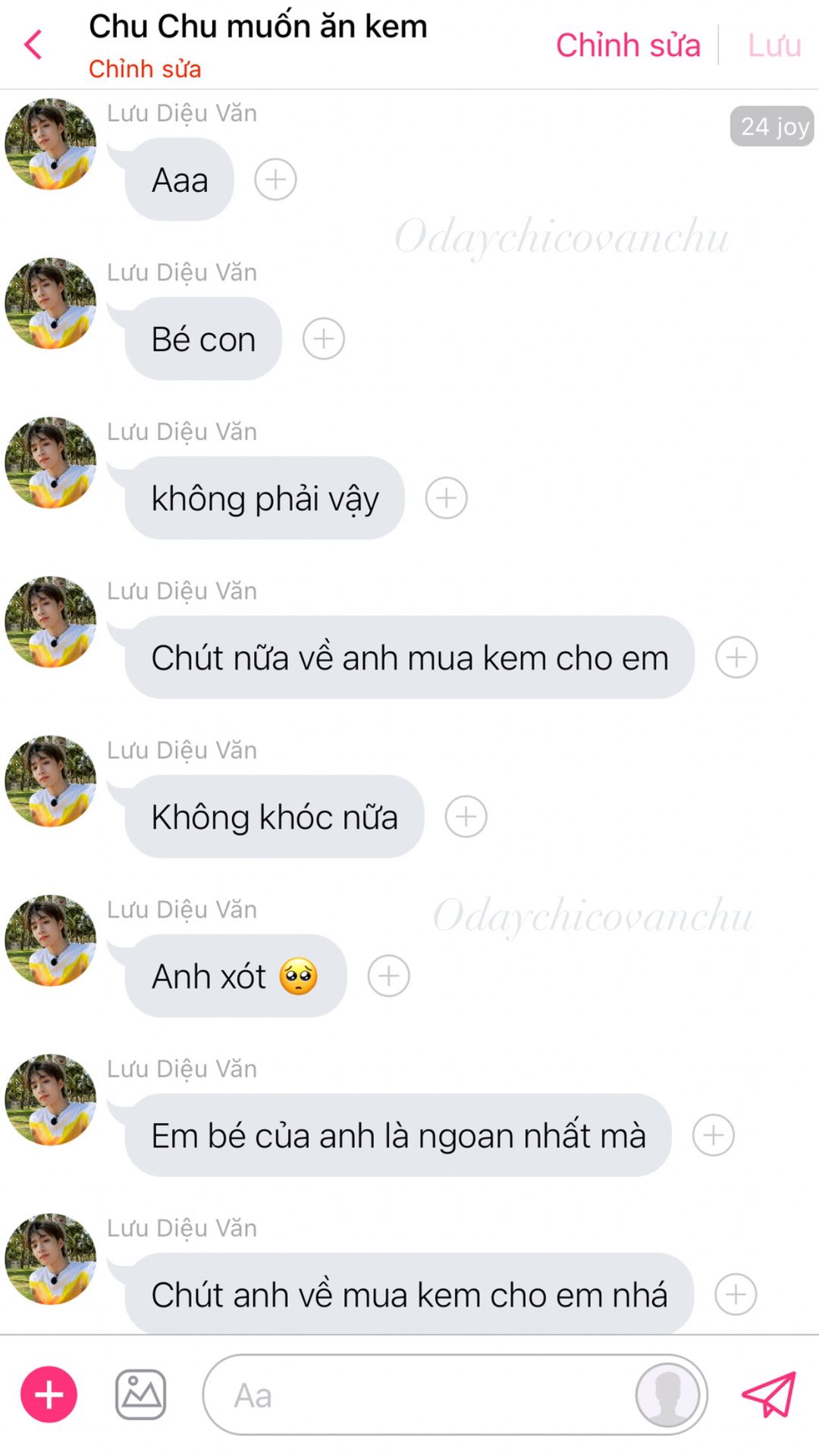Tap the pink Chỉnh sửa button
The width and height of the screenshot is (819, 1456).
click(x=628, y=45)
